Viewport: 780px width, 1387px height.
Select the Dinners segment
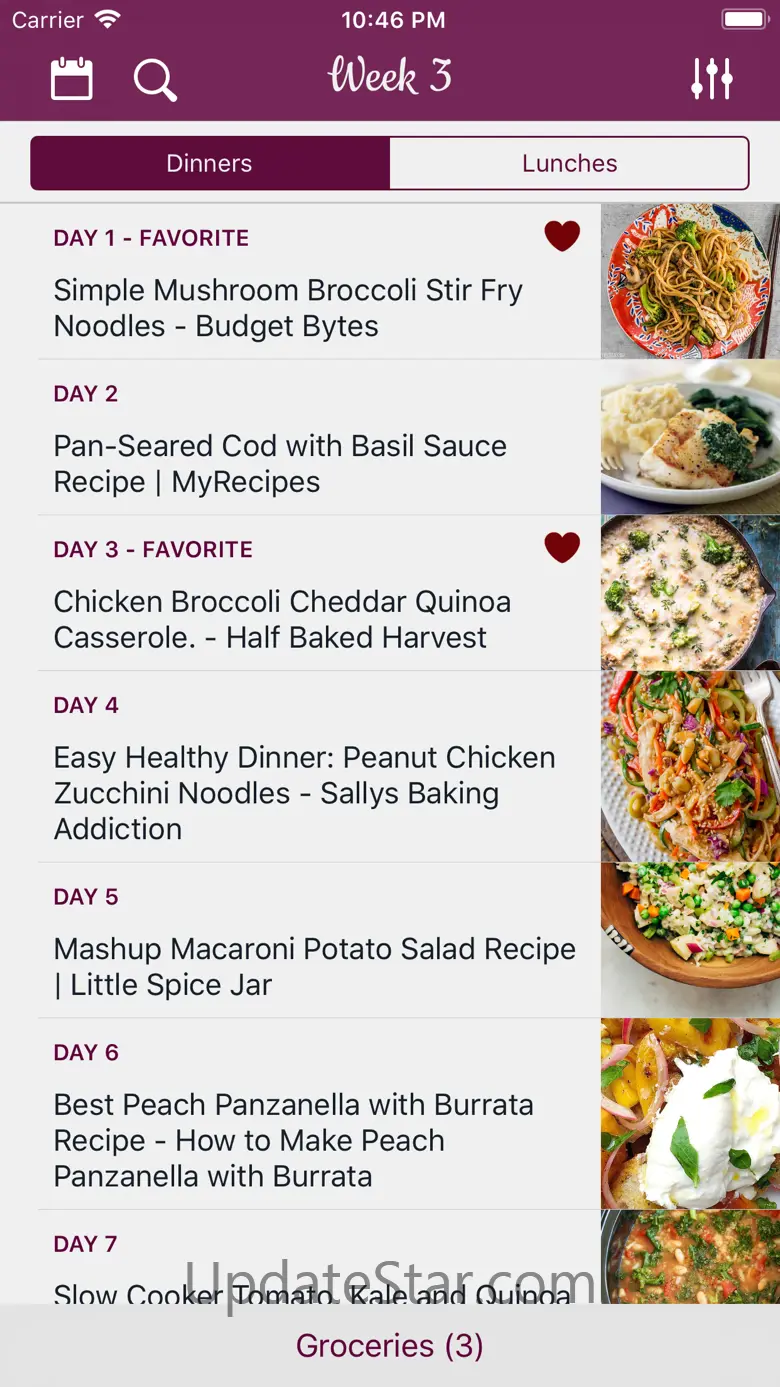tap(210, 163)
